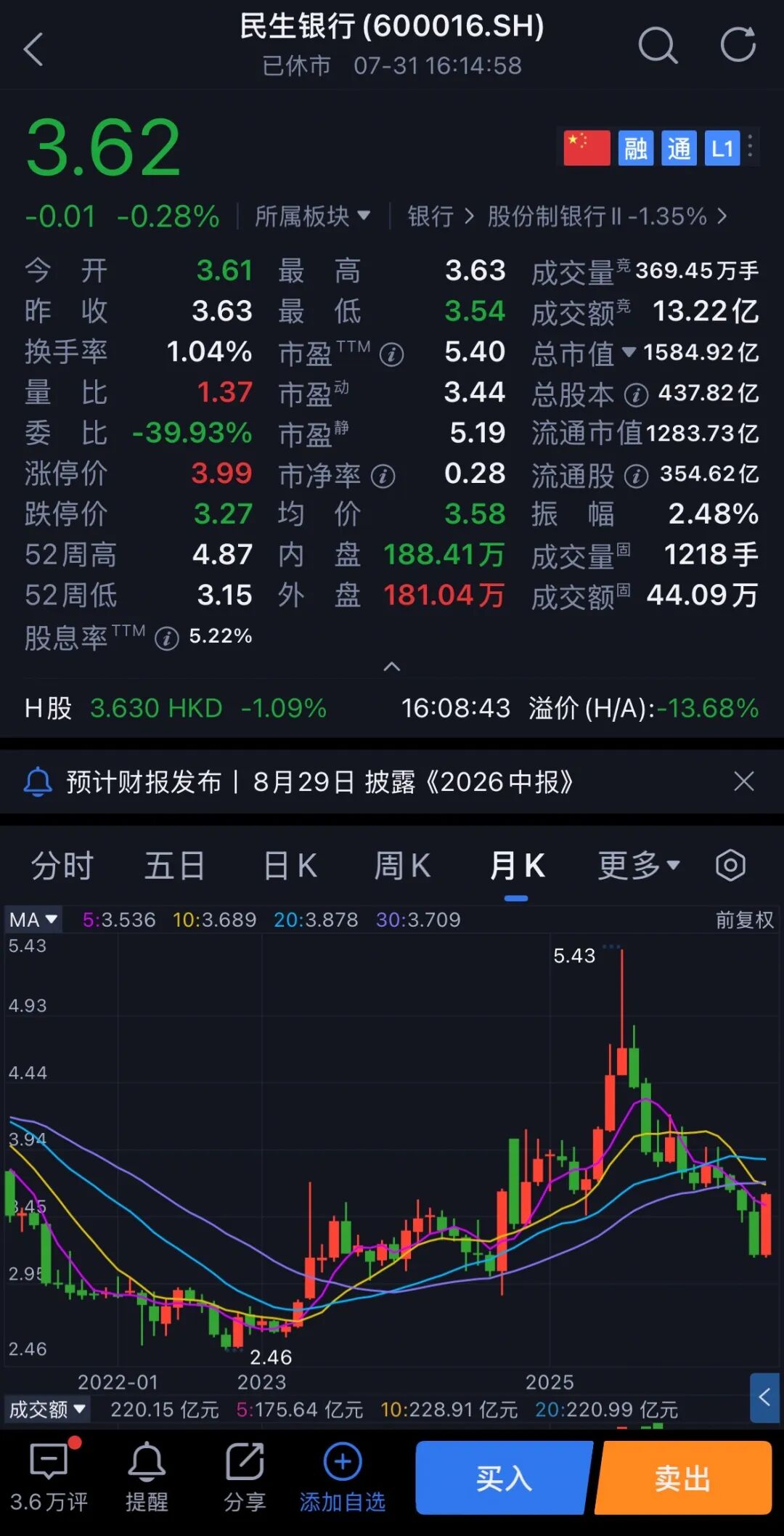
Task: Expand the 所属板块 dropdown
Action: 313,216
